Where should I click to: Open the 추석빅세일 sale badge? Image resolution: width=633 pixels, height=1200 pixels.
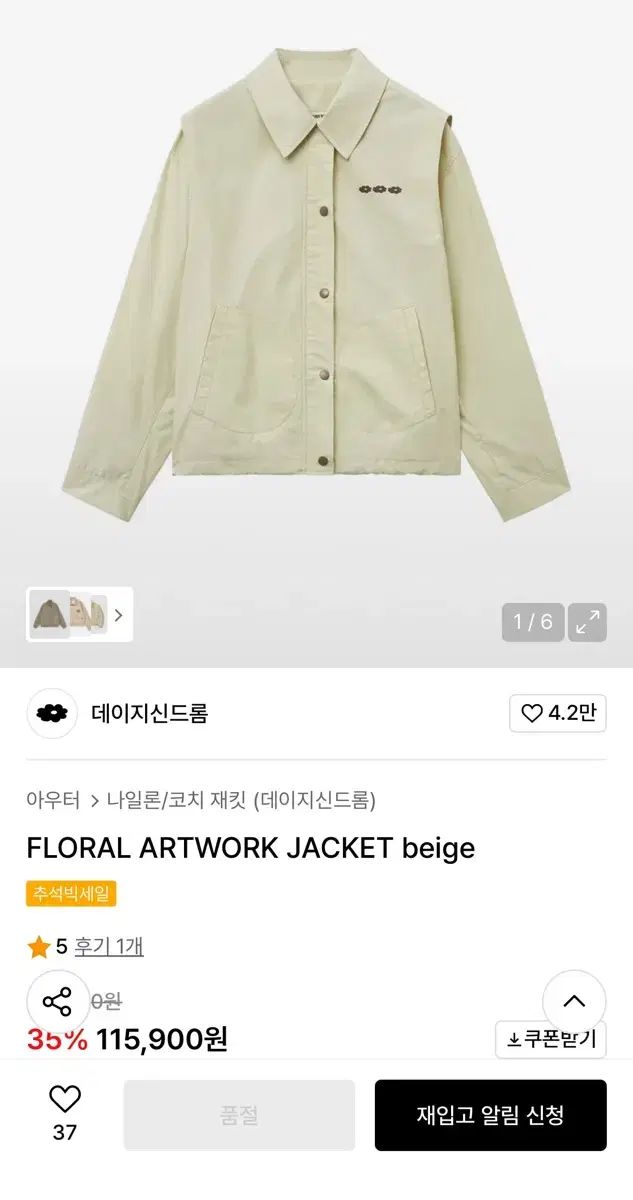tap(71, 893)
